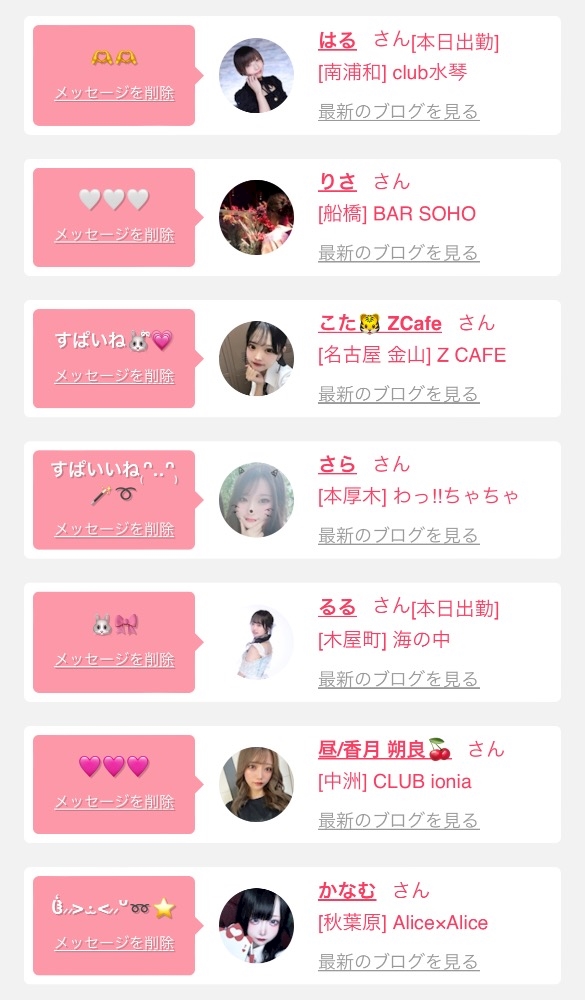Delete the message sent to はる
The height and width of the screenshot is (1000, 585).
(x=115, y=93)
